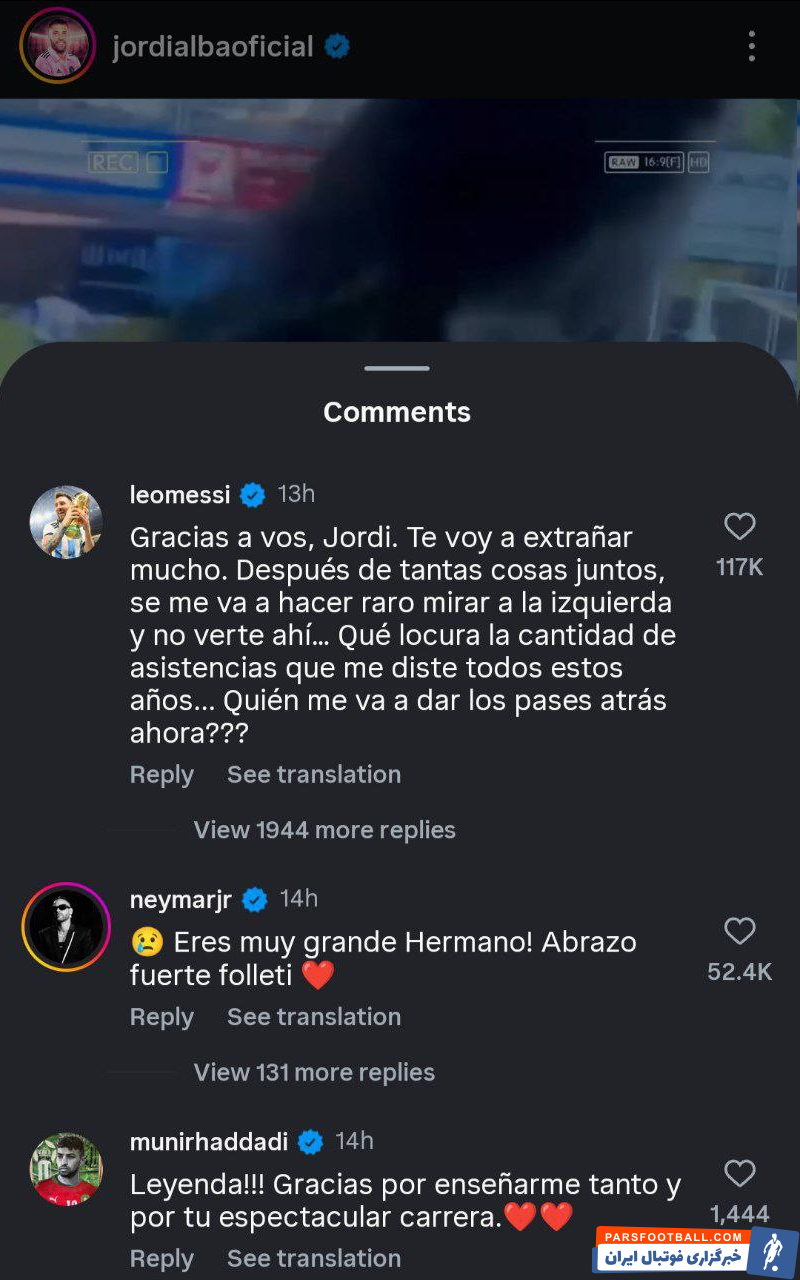This screenshot has height=1280, width=800.
Task: View 131 more replies
Action: 314,1072
